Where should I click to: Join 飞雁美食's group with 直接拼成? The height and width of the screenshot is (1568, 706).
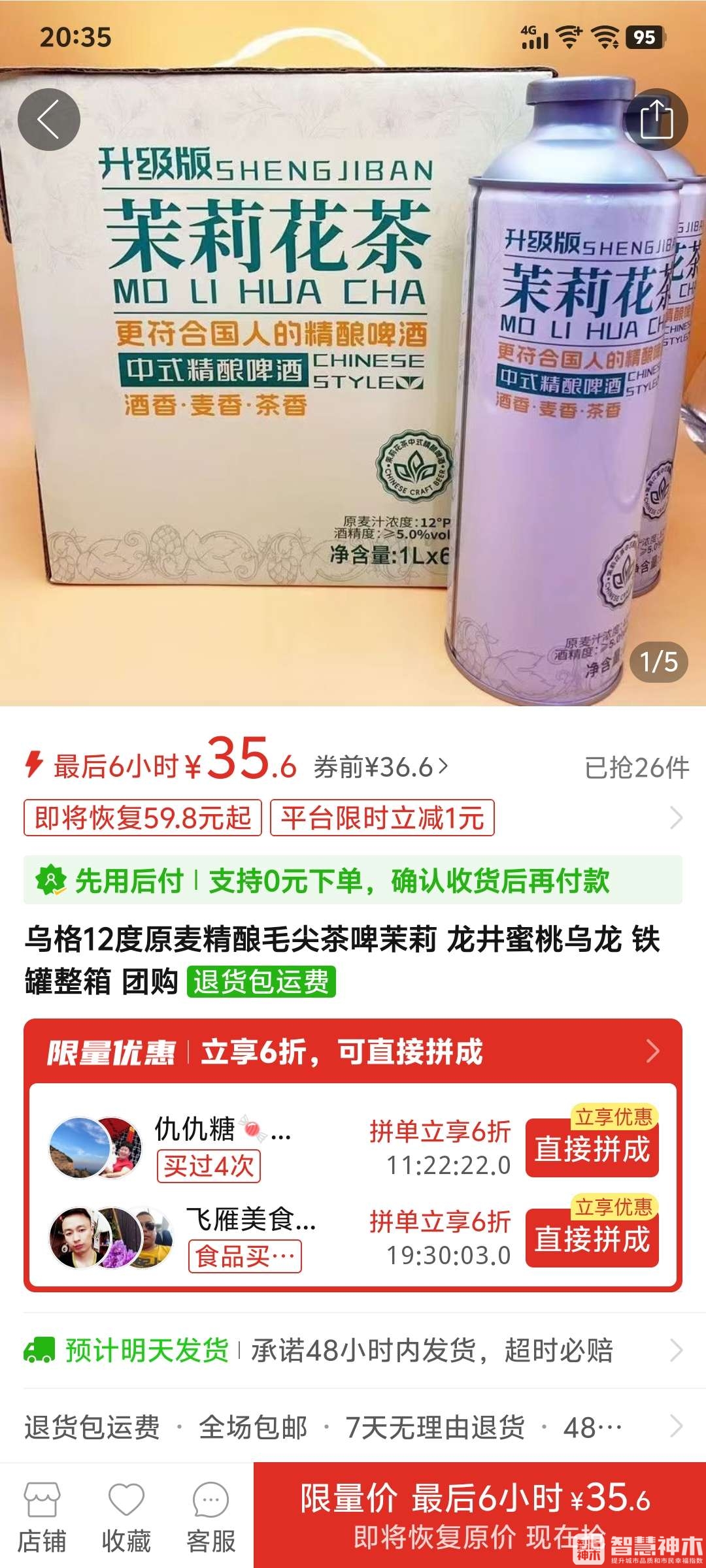coord(592,1240)
